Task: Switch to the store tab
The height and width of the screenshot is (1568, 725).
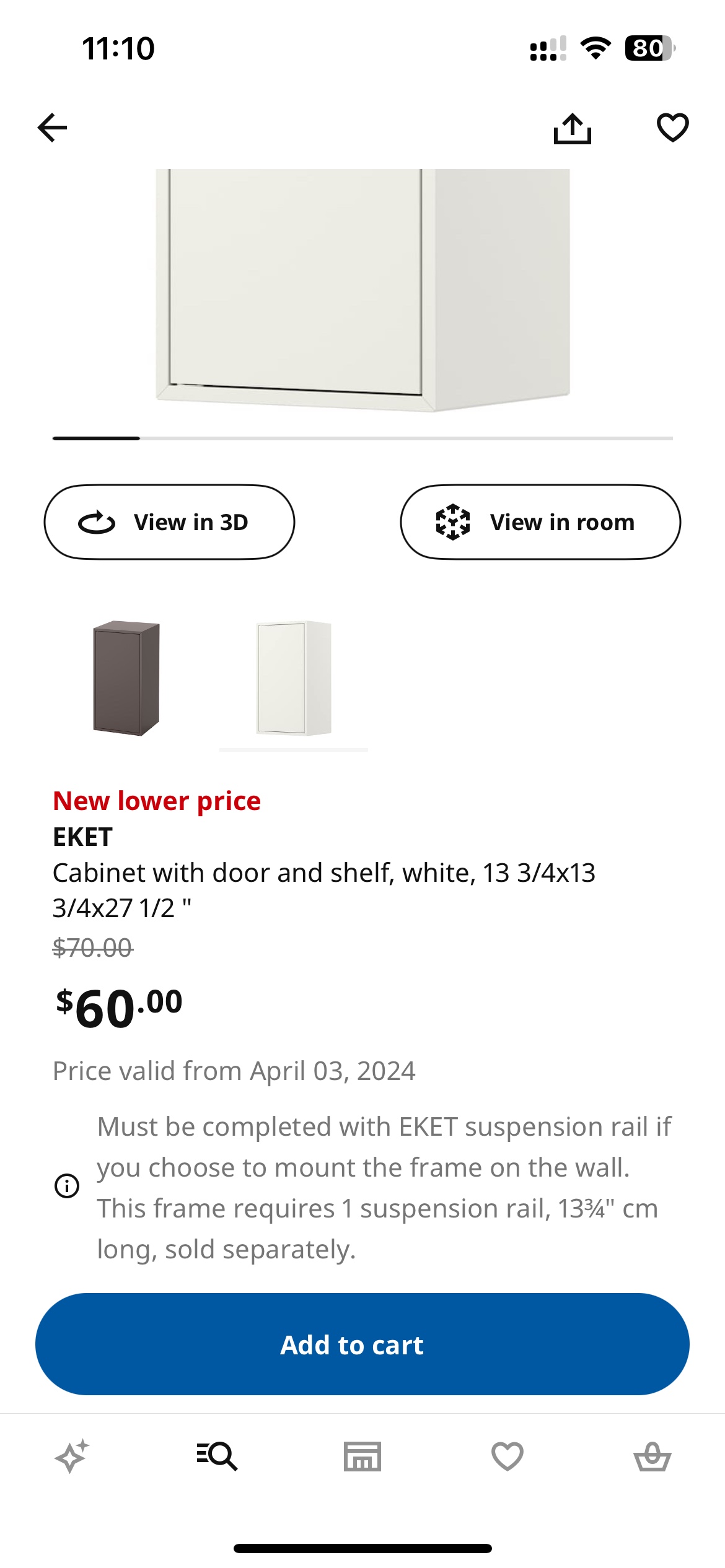Action: (x=362, y=1456)
